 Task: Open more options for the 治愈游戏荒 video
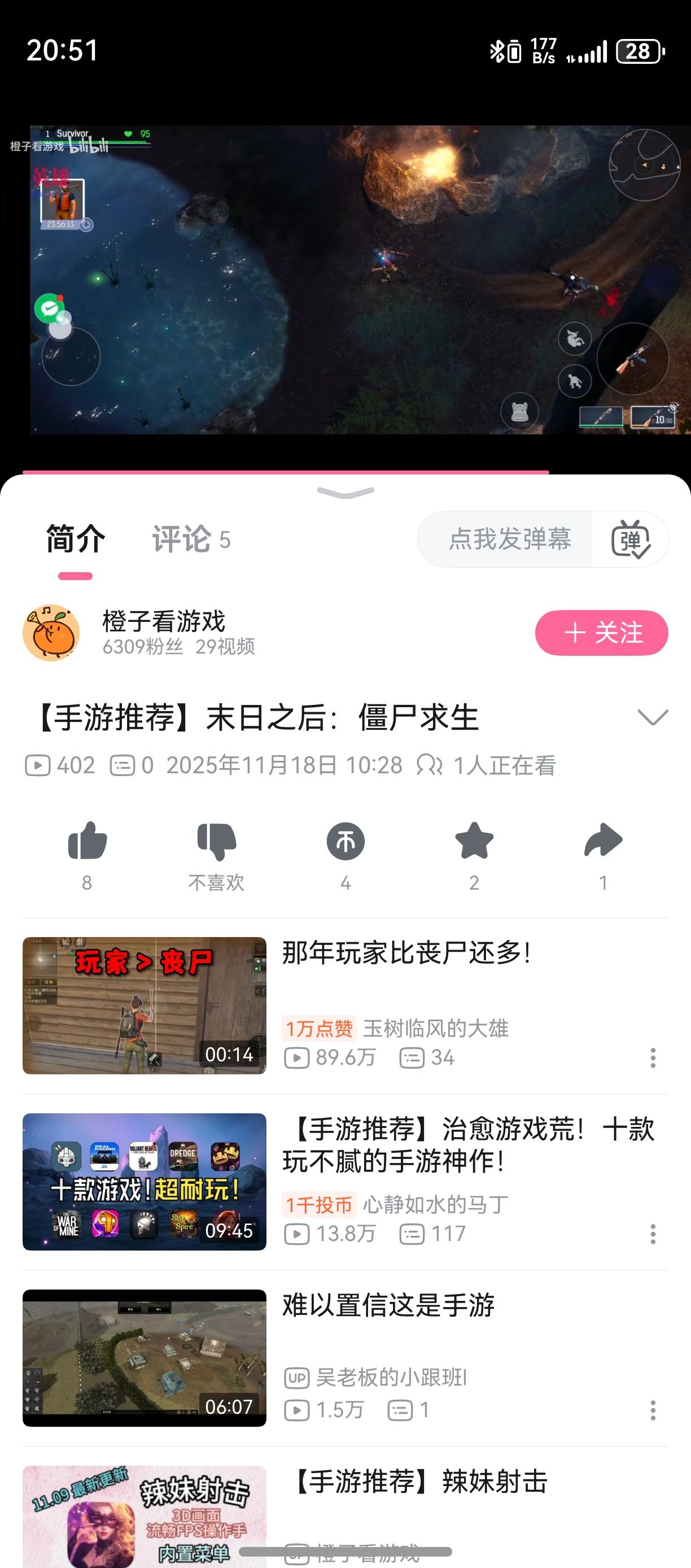point(653,1234)
